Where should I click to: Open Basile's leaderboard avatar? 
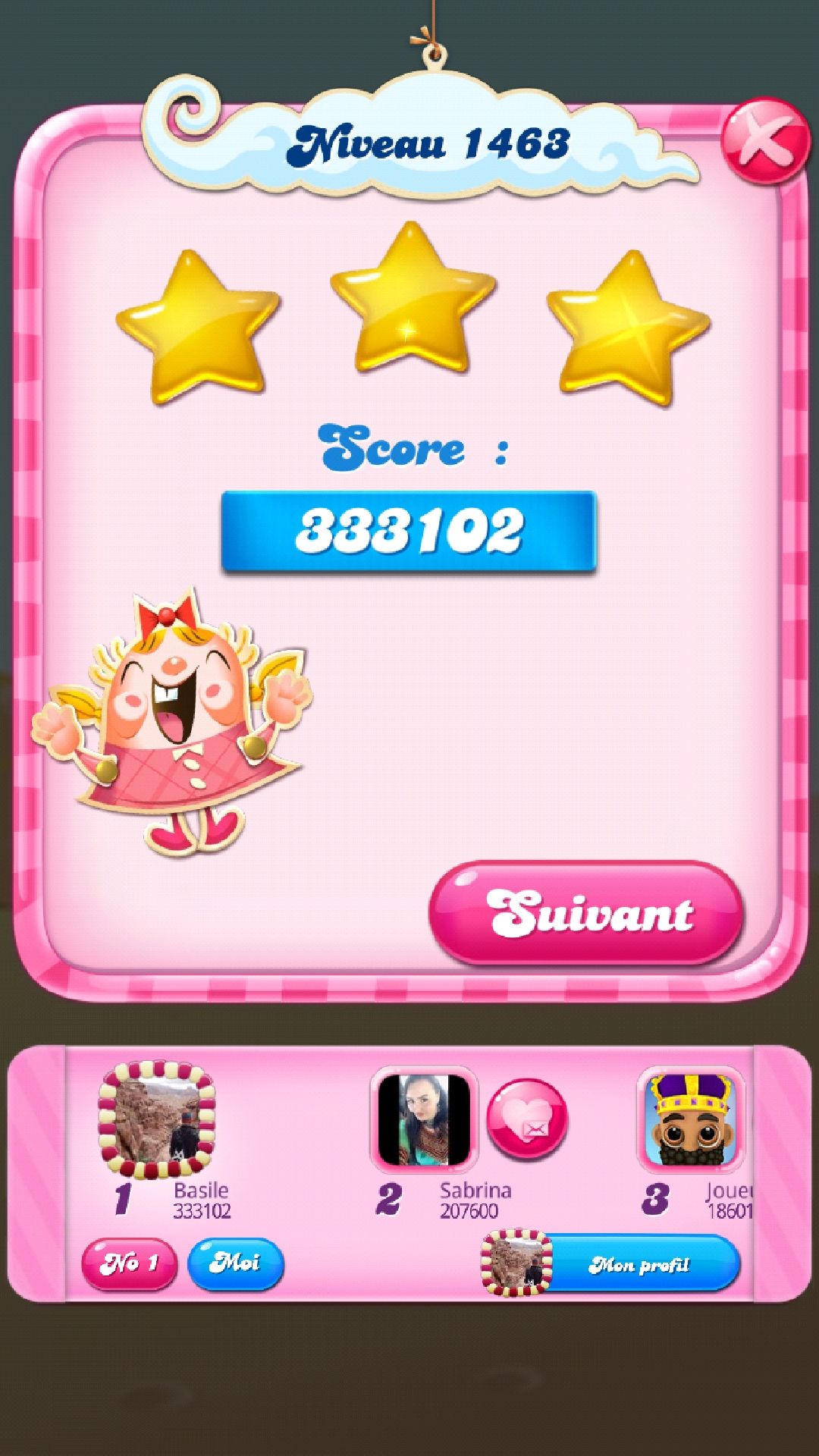pyautogui.click(x=157, y=1121)
